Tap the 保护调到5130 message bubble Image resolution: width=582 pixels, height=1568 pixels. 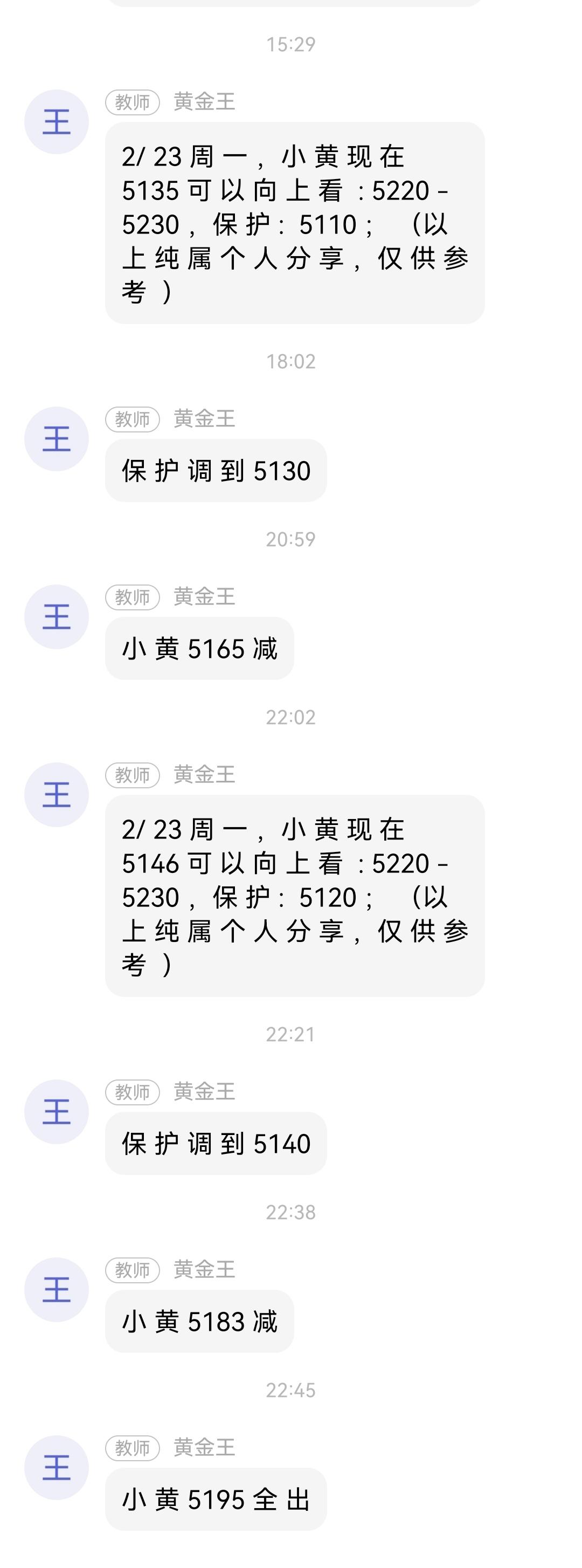tap(216, 470)
